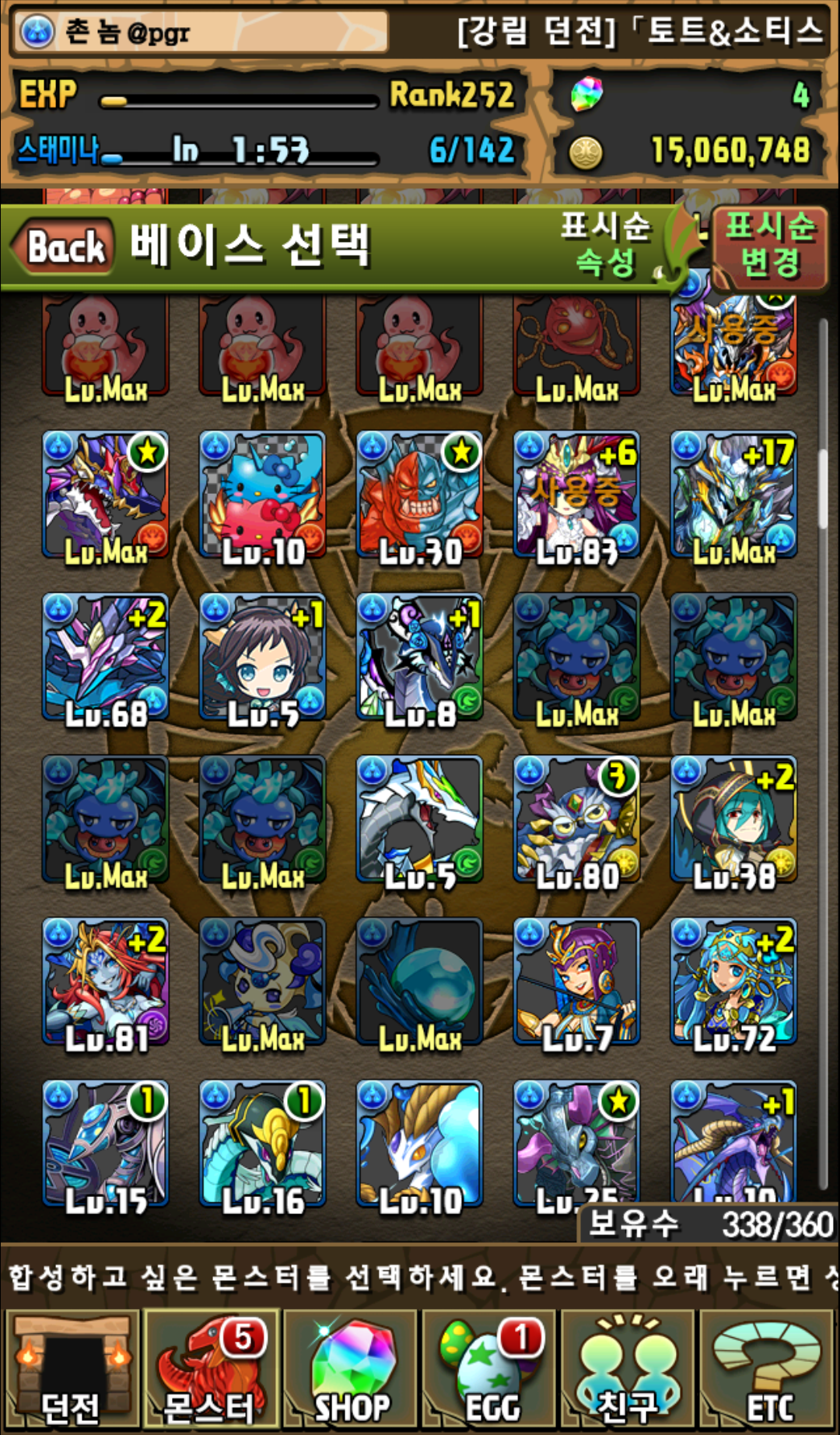Pick the crystal dragon monster Lv.68
Viewport: 840px width, 1435px height.
pyautogui.click(x=106, y=658)
